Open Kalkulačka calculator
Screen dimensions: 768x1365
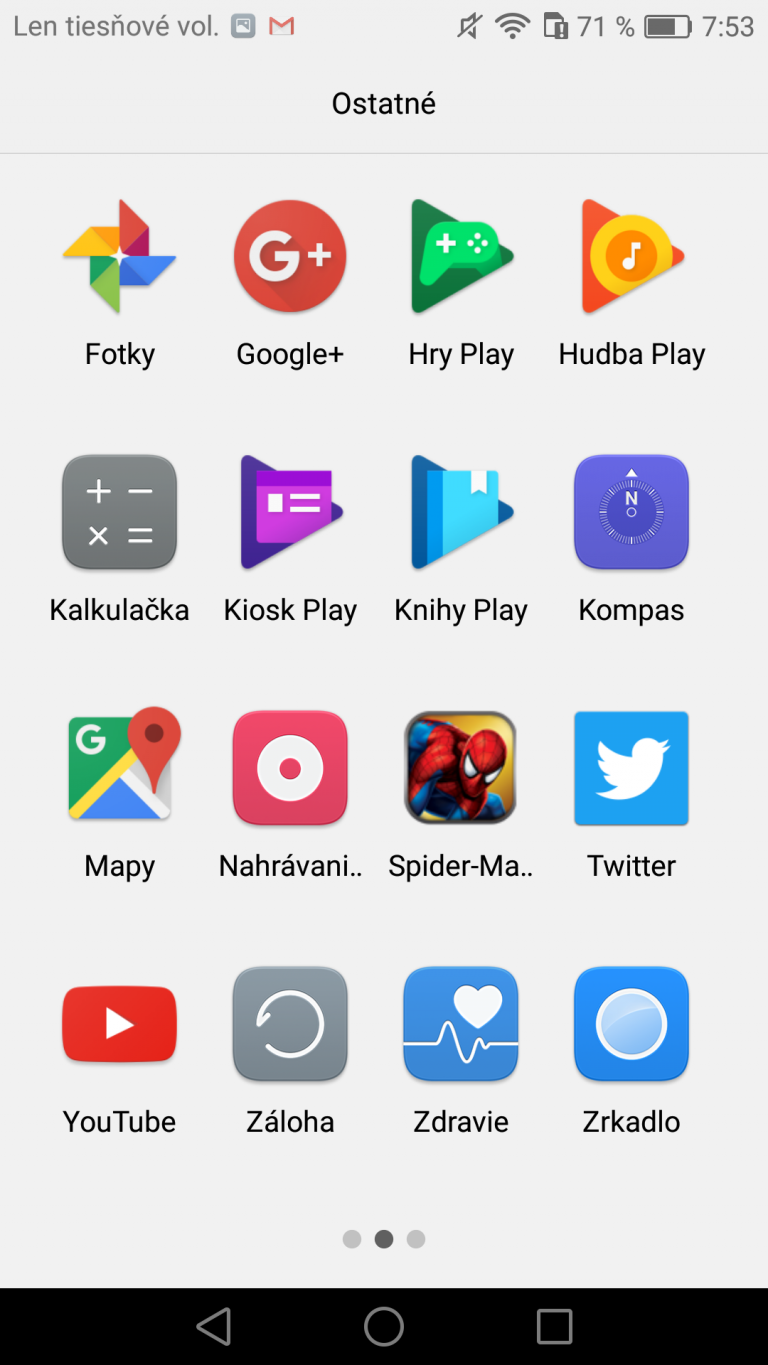click(x=120, y=513)
